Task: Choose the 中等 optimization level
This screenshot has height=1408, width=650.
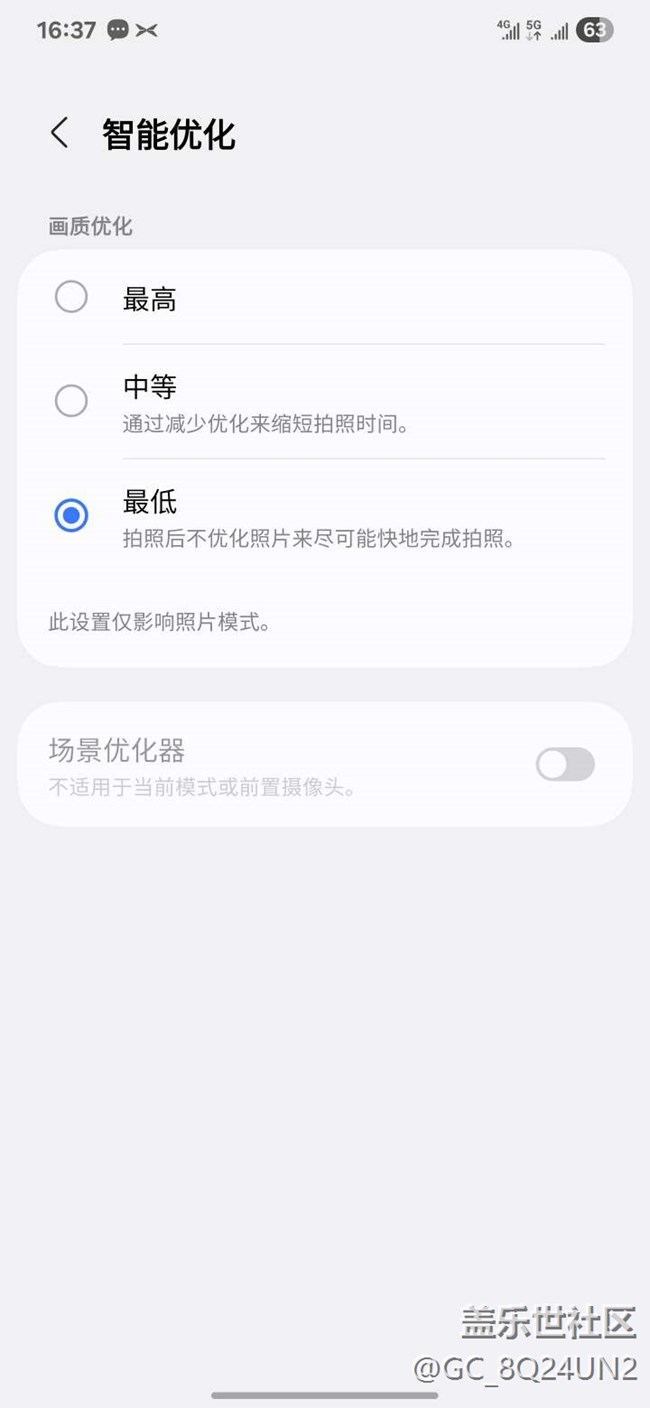Action: point(71,401)
